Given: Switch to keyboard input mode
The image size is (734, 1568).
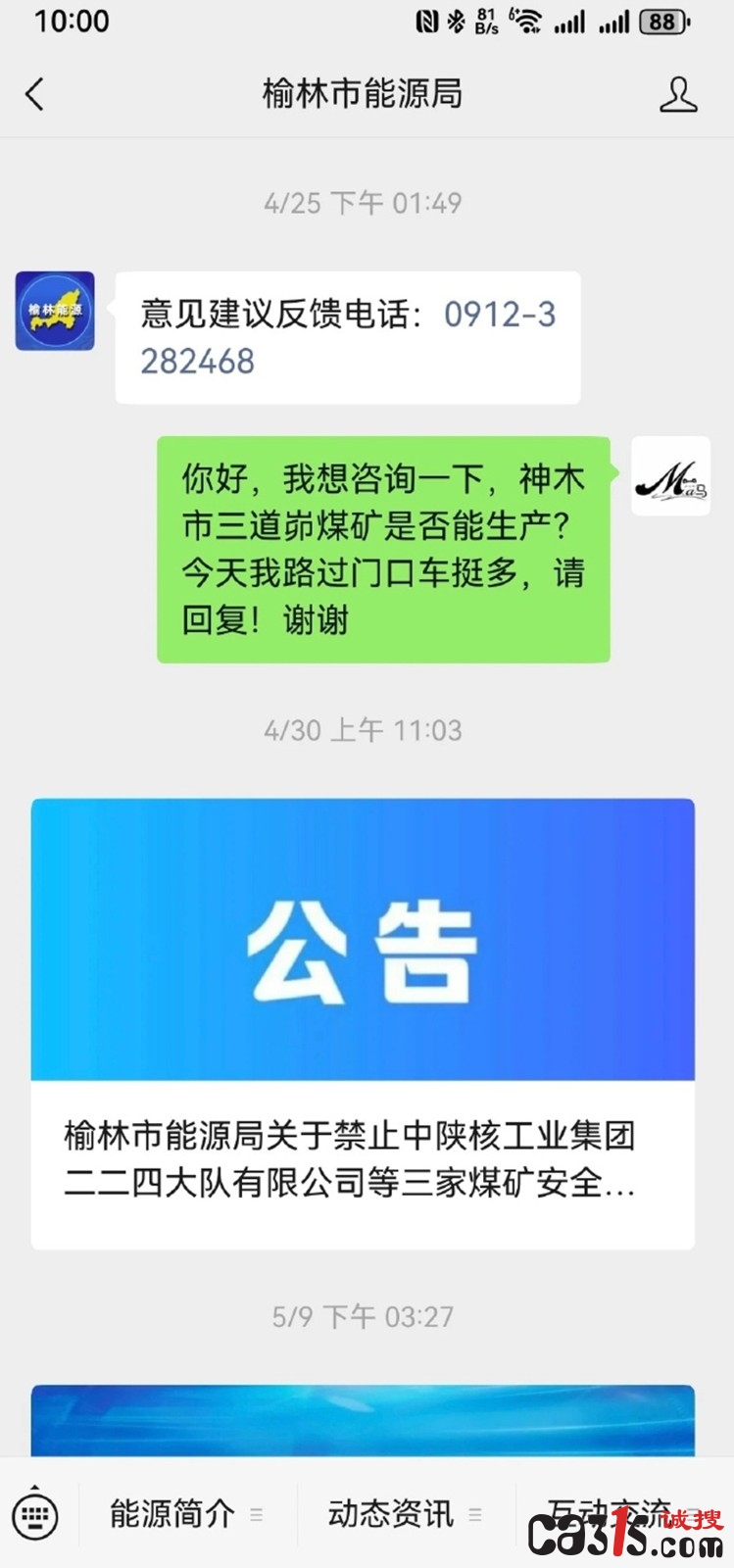Looking at the screenshot, I should click(36, 1516).
